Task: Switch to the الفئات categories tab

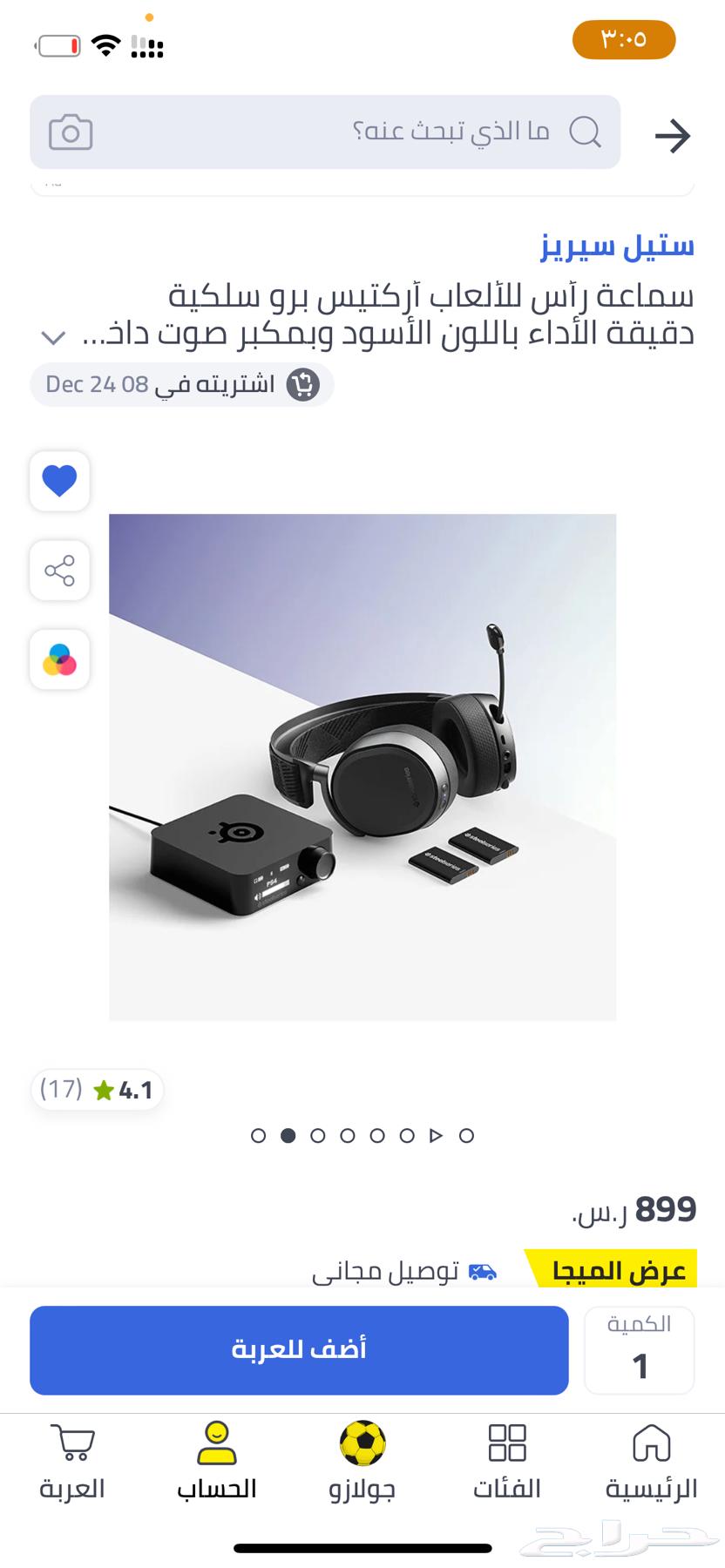Action: pos(507,1463)
